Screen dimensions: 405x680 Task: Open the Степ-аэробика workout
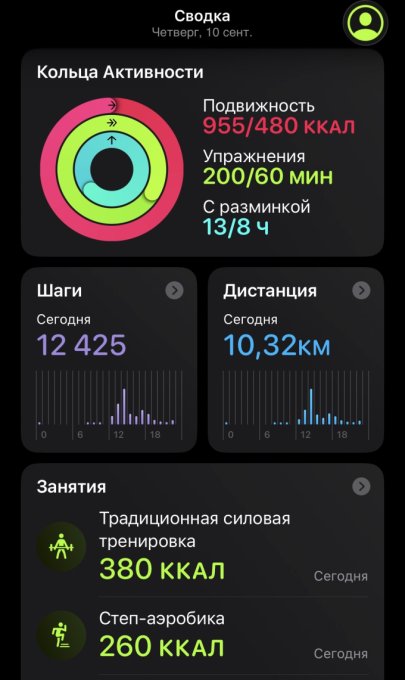click(x=202, y=635)
